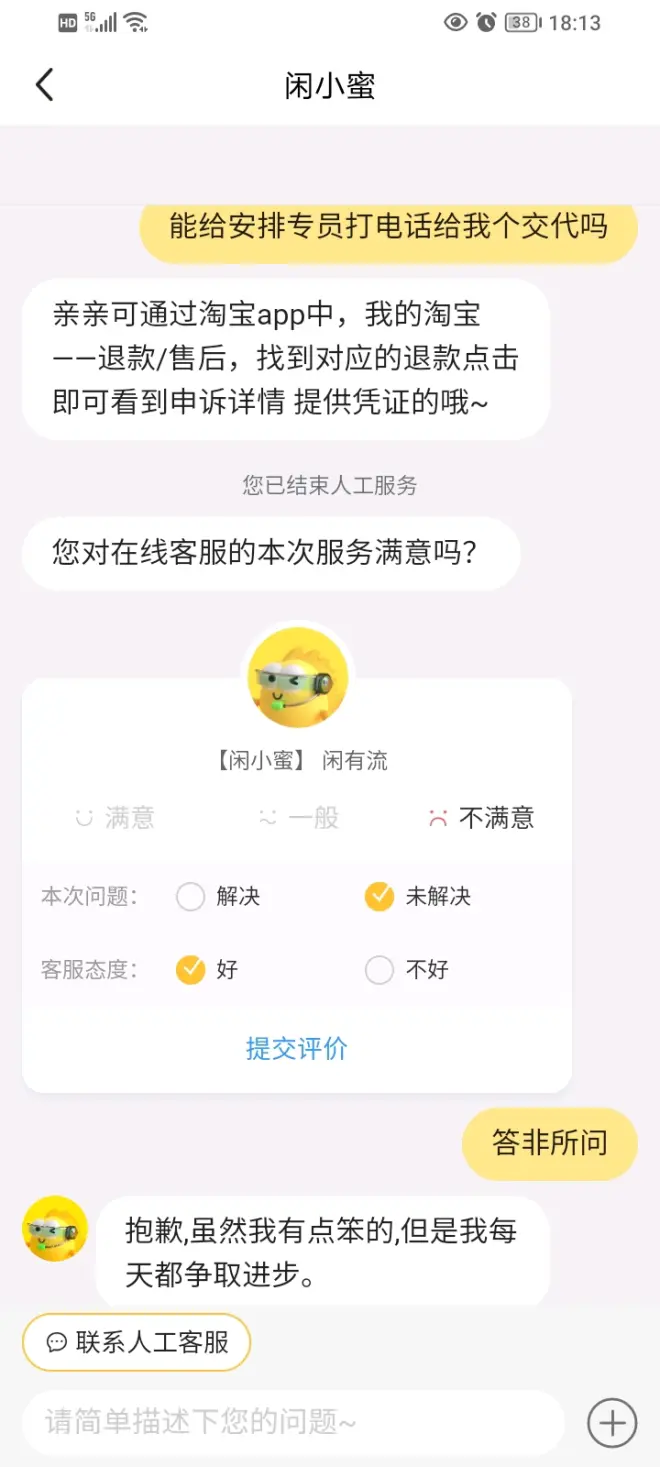This screenshot has height=1467, width=660.
Task: Select the 不满意 rating
Action: [481, 818]
